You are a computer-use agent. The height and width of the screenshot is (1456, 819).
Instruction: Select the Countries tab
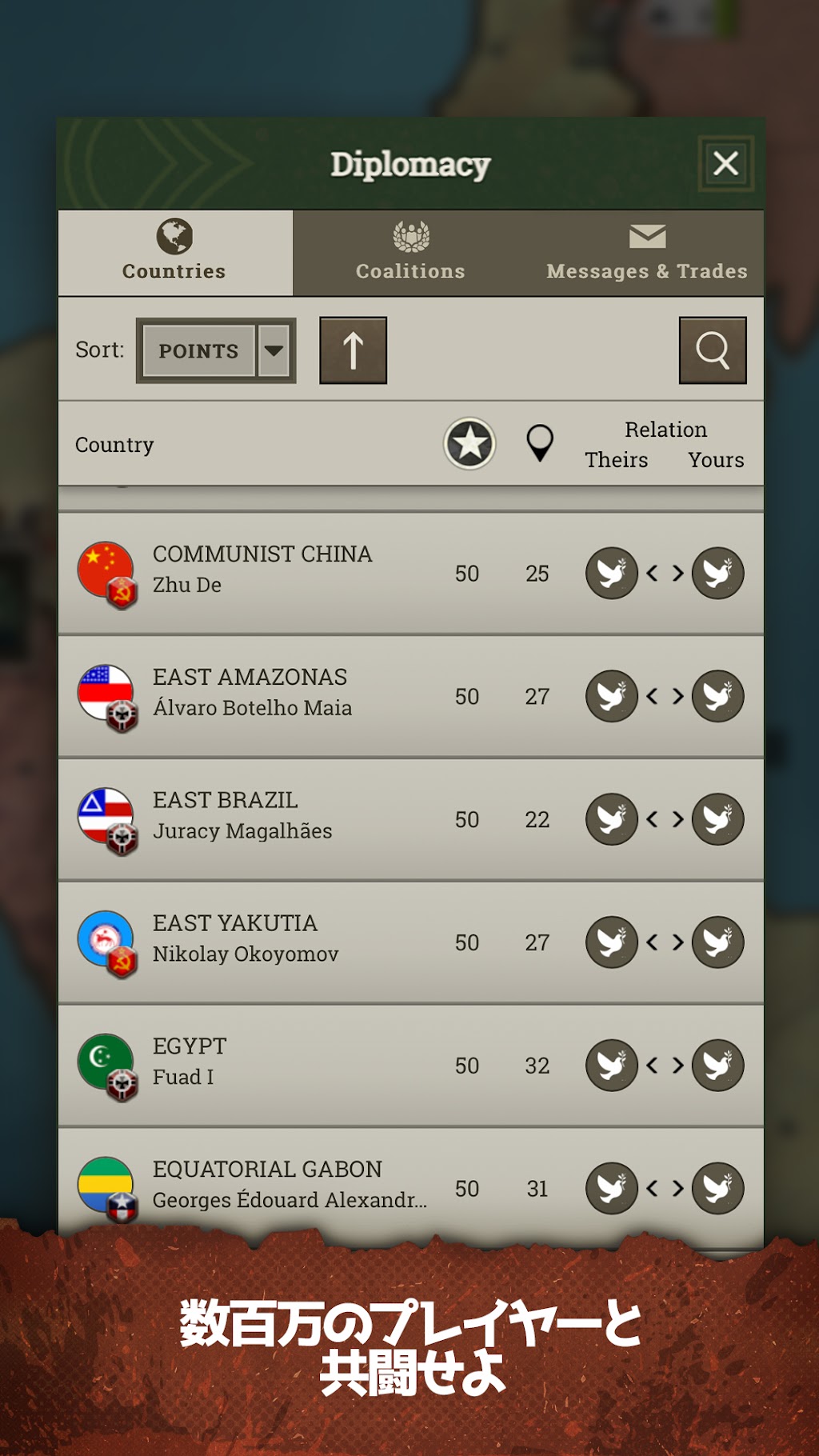tap(175, 252)
